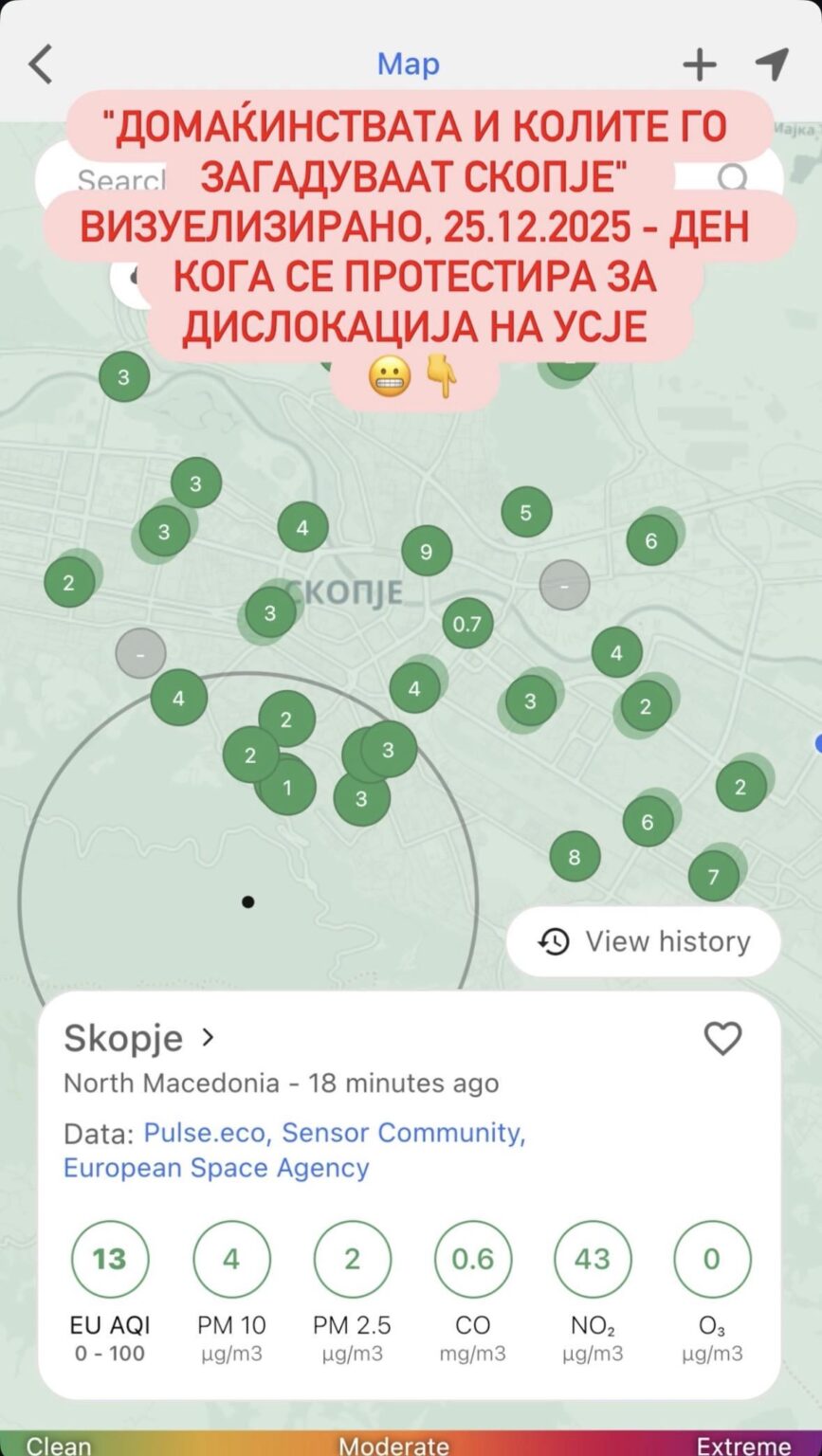The height and width of the screenshot is (1456, 822).
Task: Select the sensor marker showing 9
Action: click(x=426, y=551)
